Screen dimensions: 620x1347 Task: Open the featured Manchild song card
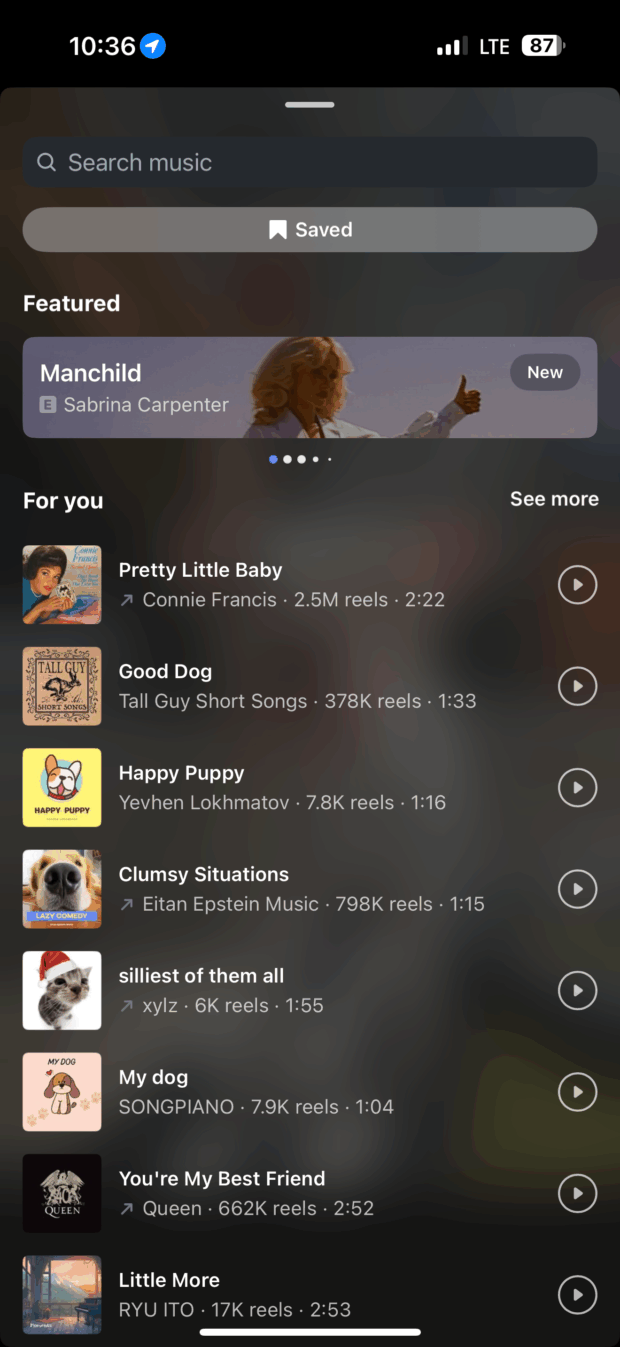[310, 387]
